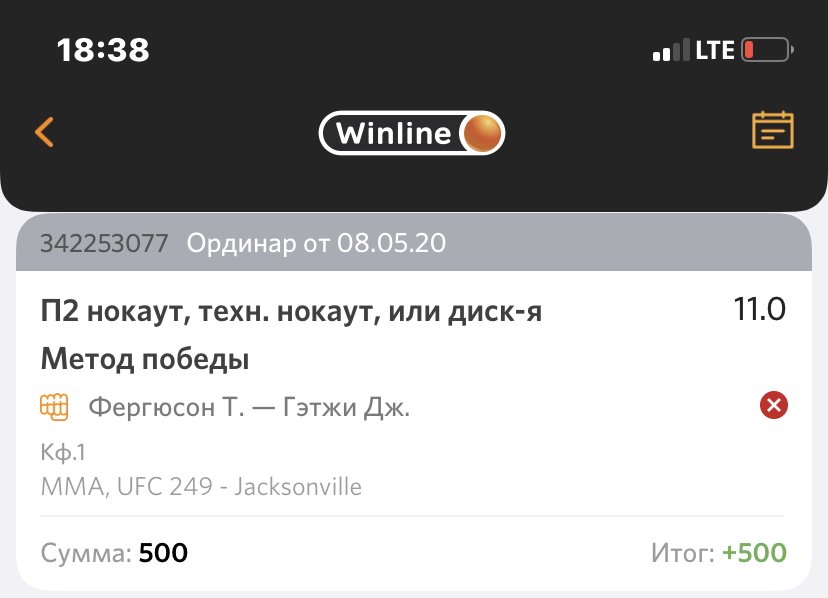
Task: Go back using the orange arrow
Action: (44, 132)
